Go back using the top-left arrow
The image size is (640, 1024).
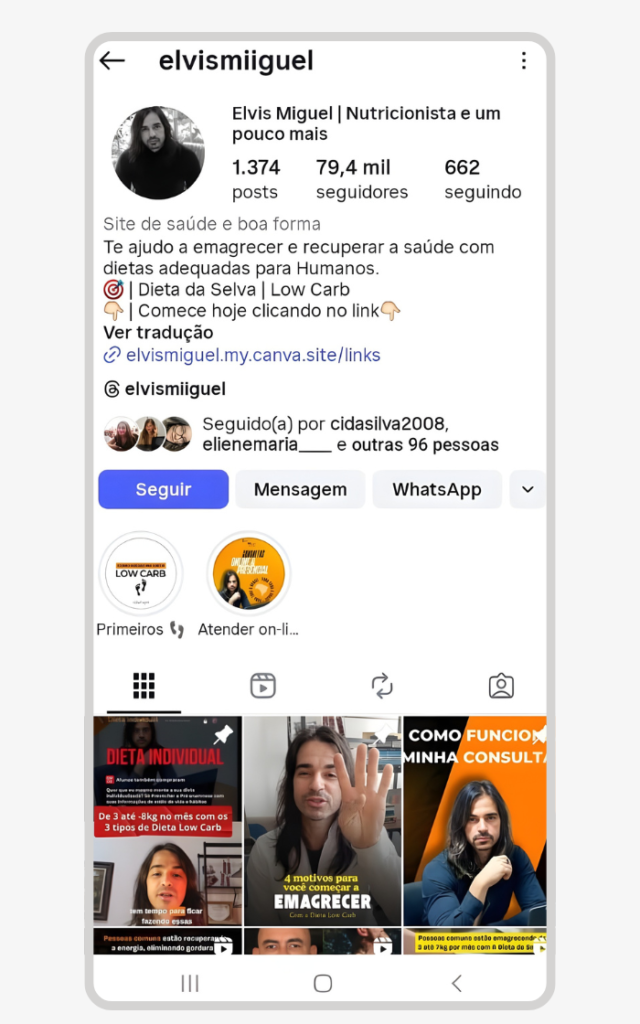[x=112, y=61]
